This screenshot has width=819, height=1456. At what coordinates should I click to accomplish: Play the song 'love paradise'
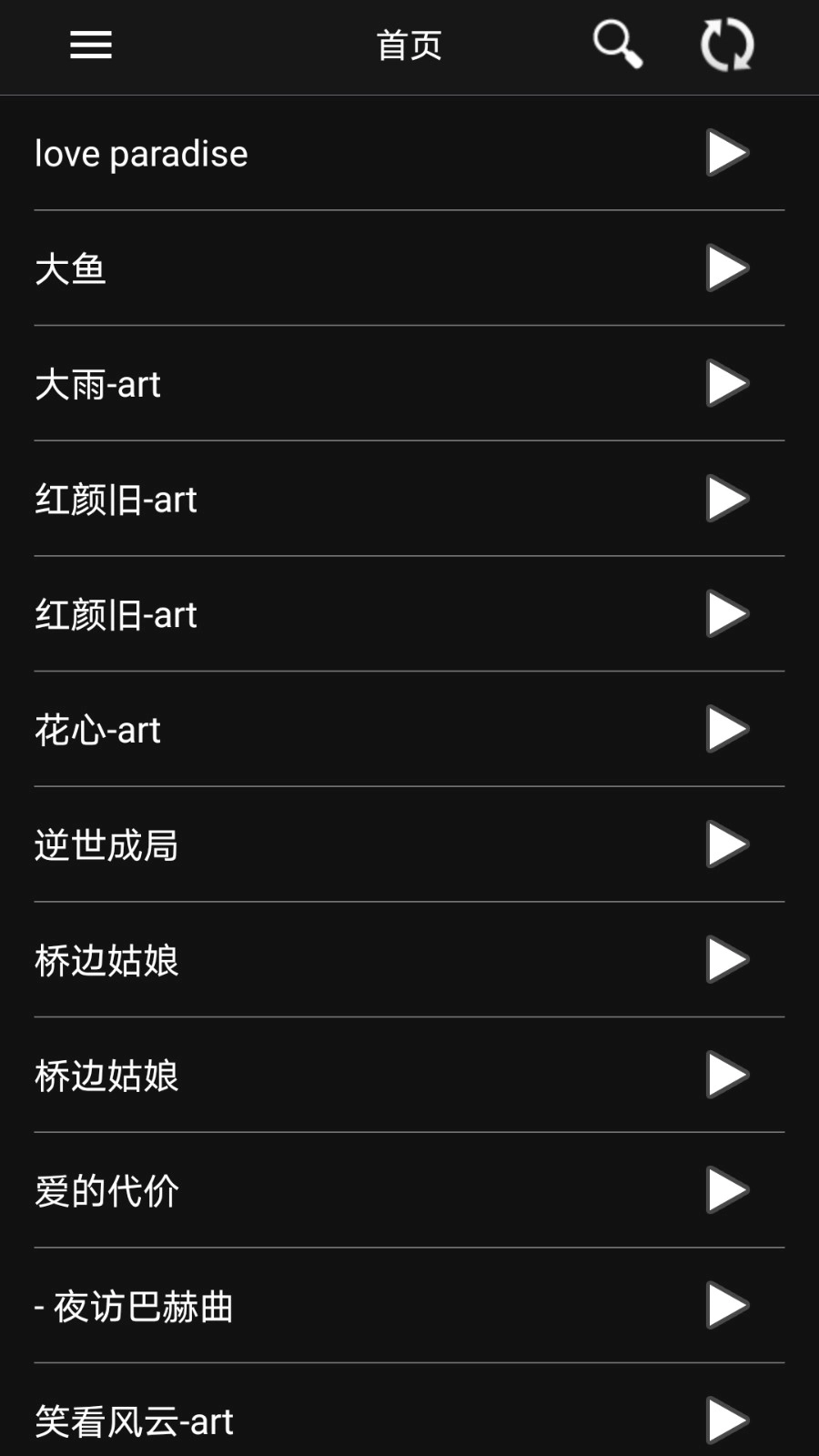coord(725,154)
